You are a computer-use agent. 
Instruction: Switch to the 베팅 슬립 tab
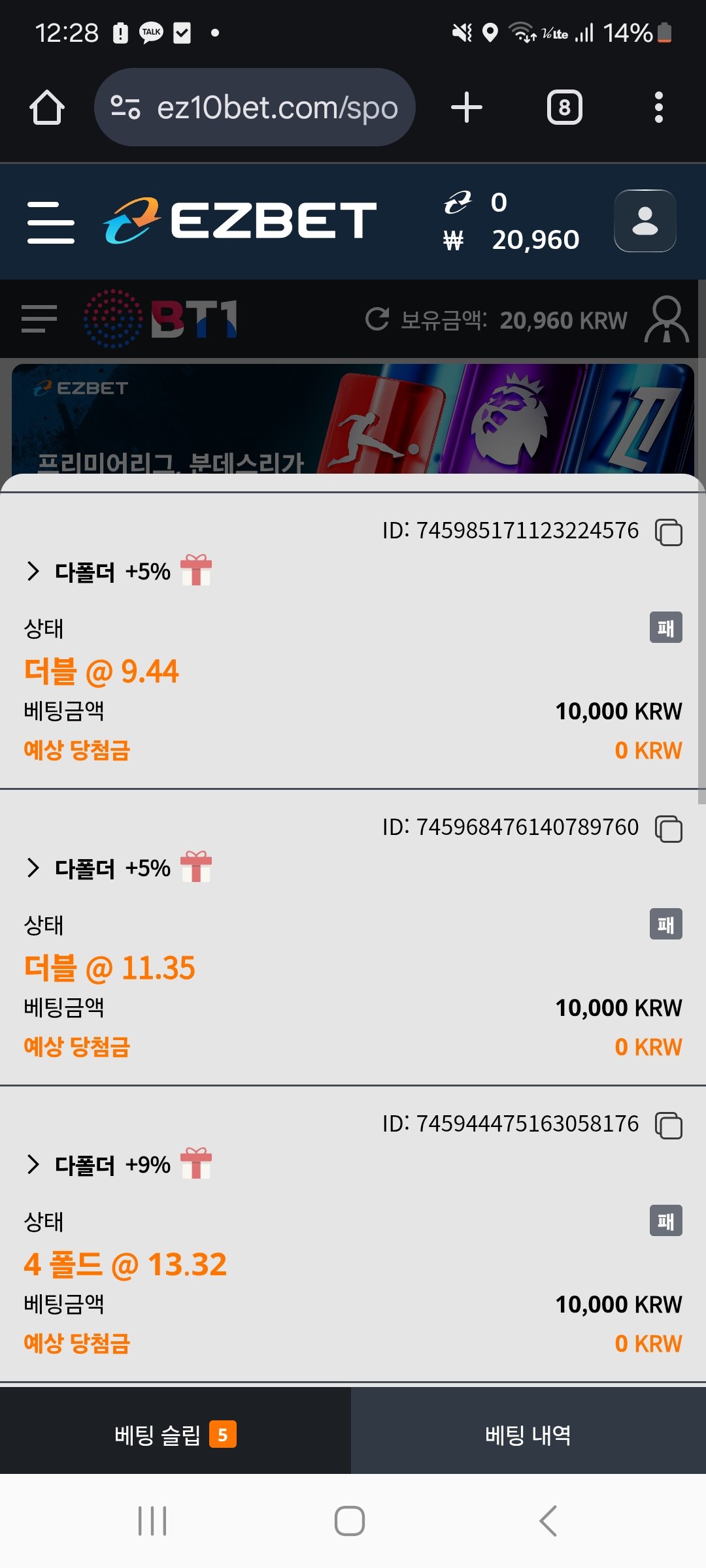[175, 1435]
